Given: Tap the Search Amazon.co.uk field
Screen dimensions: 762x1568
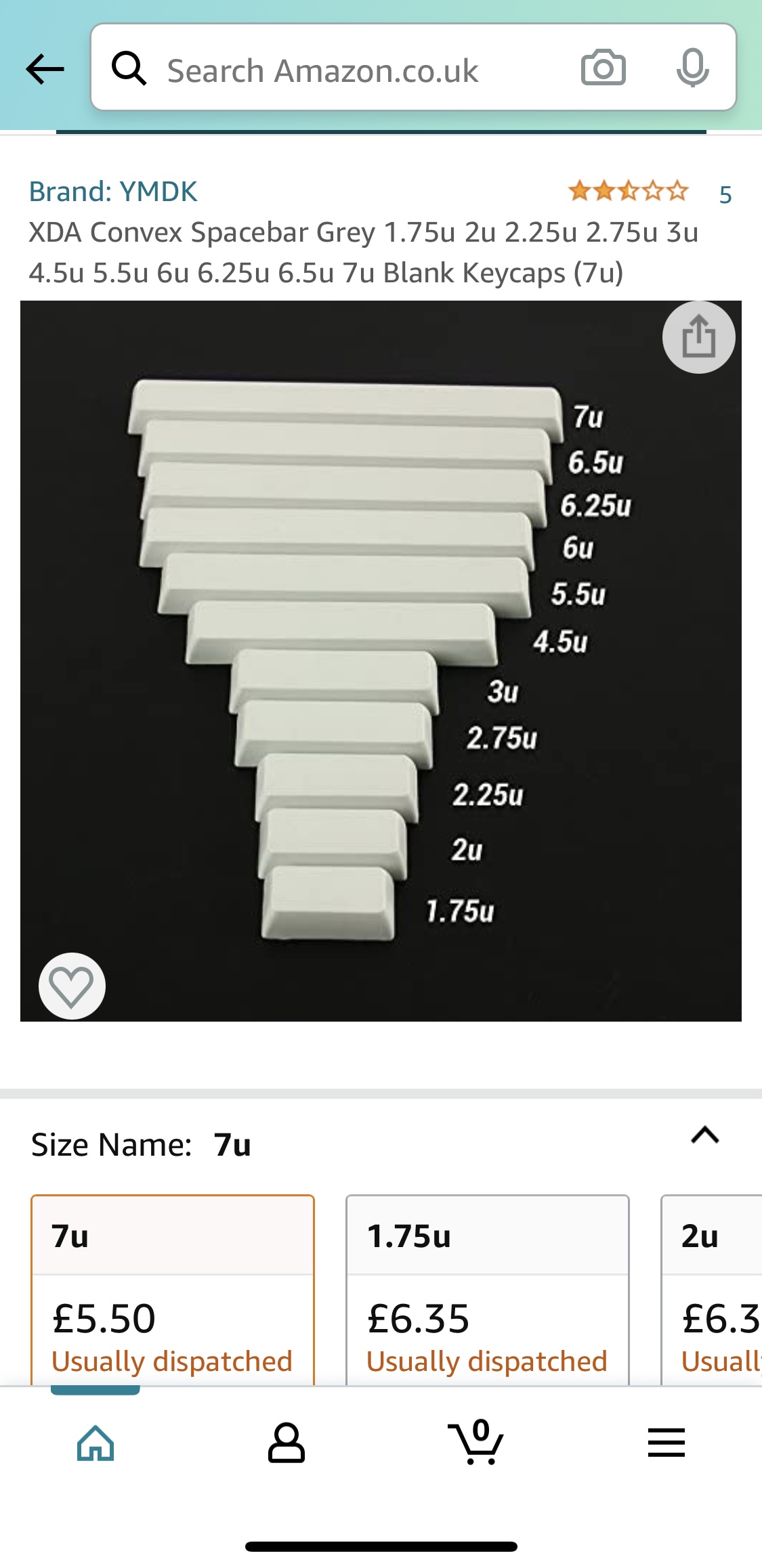Looking at the screenshot, I should coord(352,70).
